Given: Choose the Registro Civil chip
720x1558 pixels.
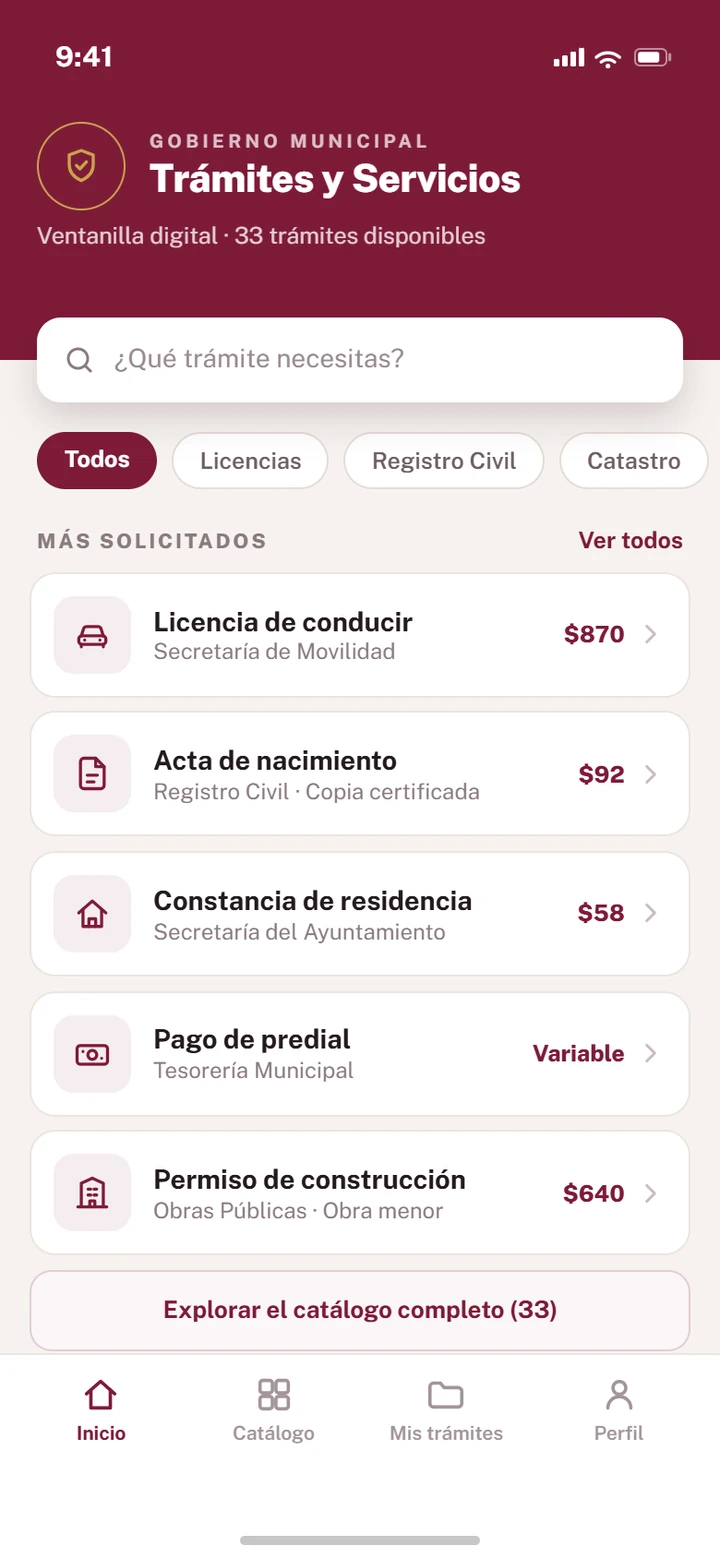Looking at the screenshot, I should (444, 461).
